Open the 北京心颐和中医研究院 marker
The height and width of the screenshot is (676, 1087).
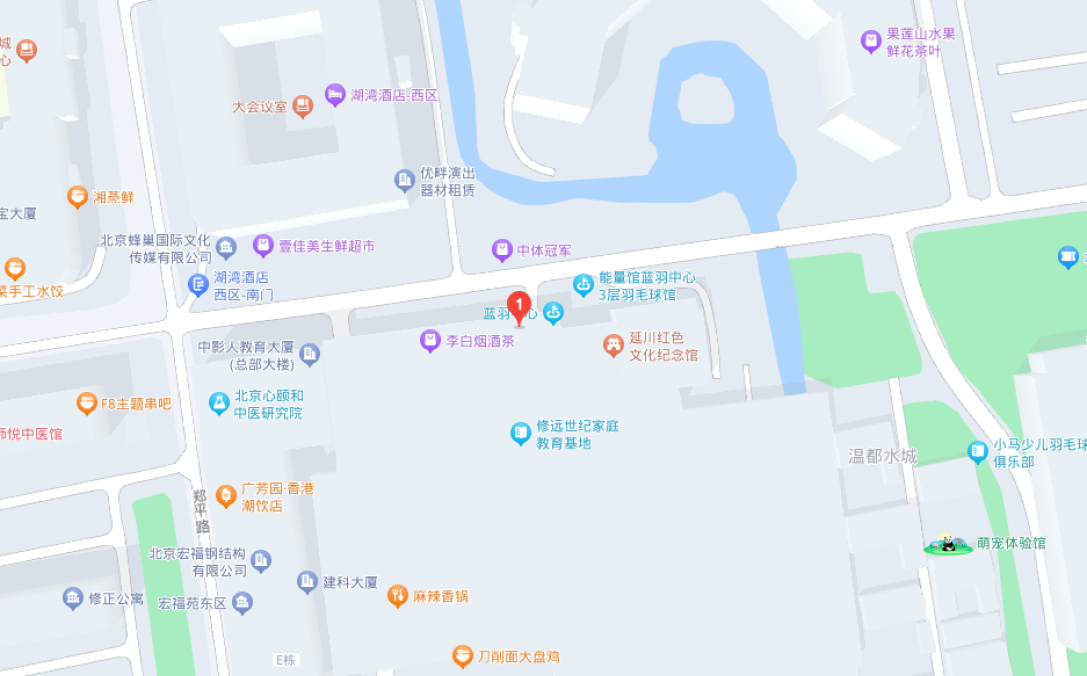tap(219, 403)
